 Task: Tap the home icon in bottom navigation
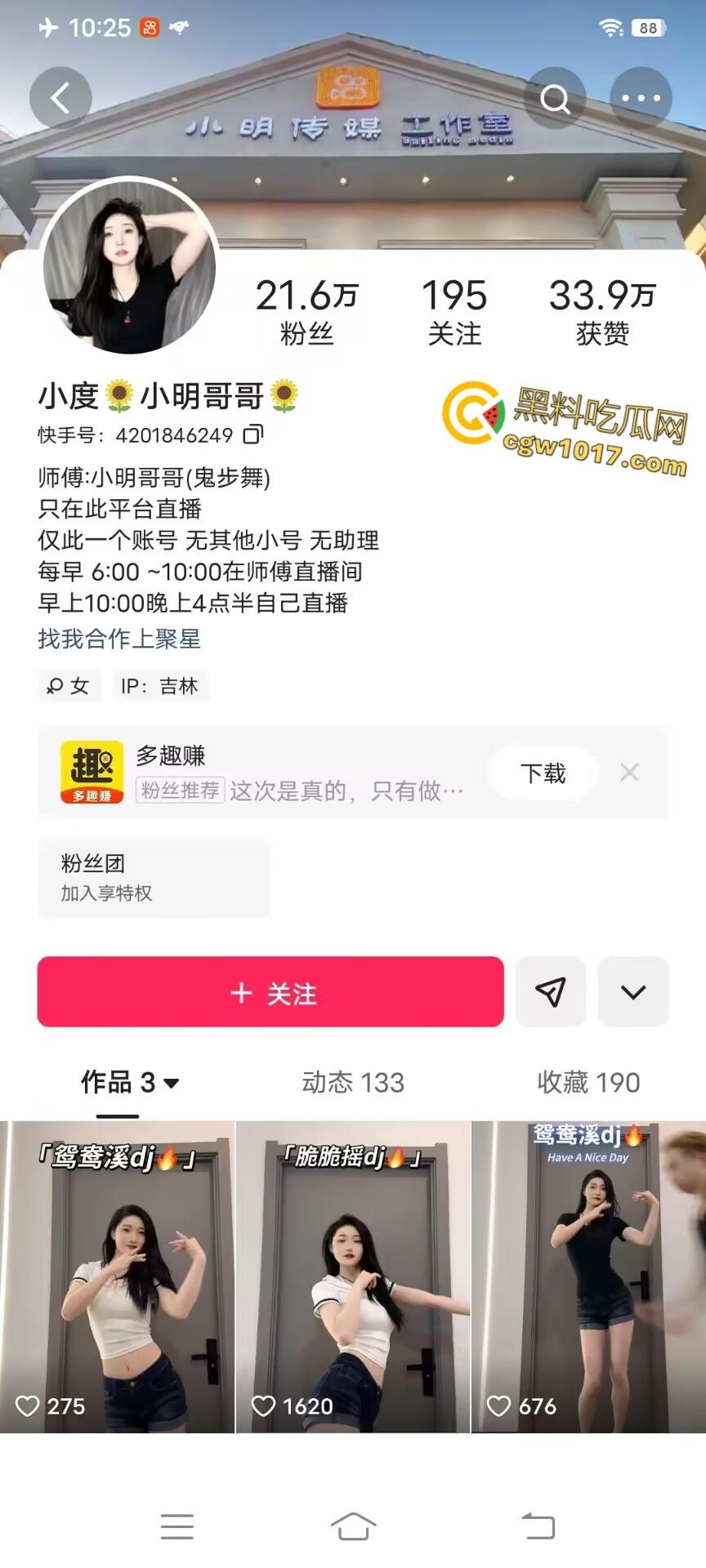[x=353, y=1526]
